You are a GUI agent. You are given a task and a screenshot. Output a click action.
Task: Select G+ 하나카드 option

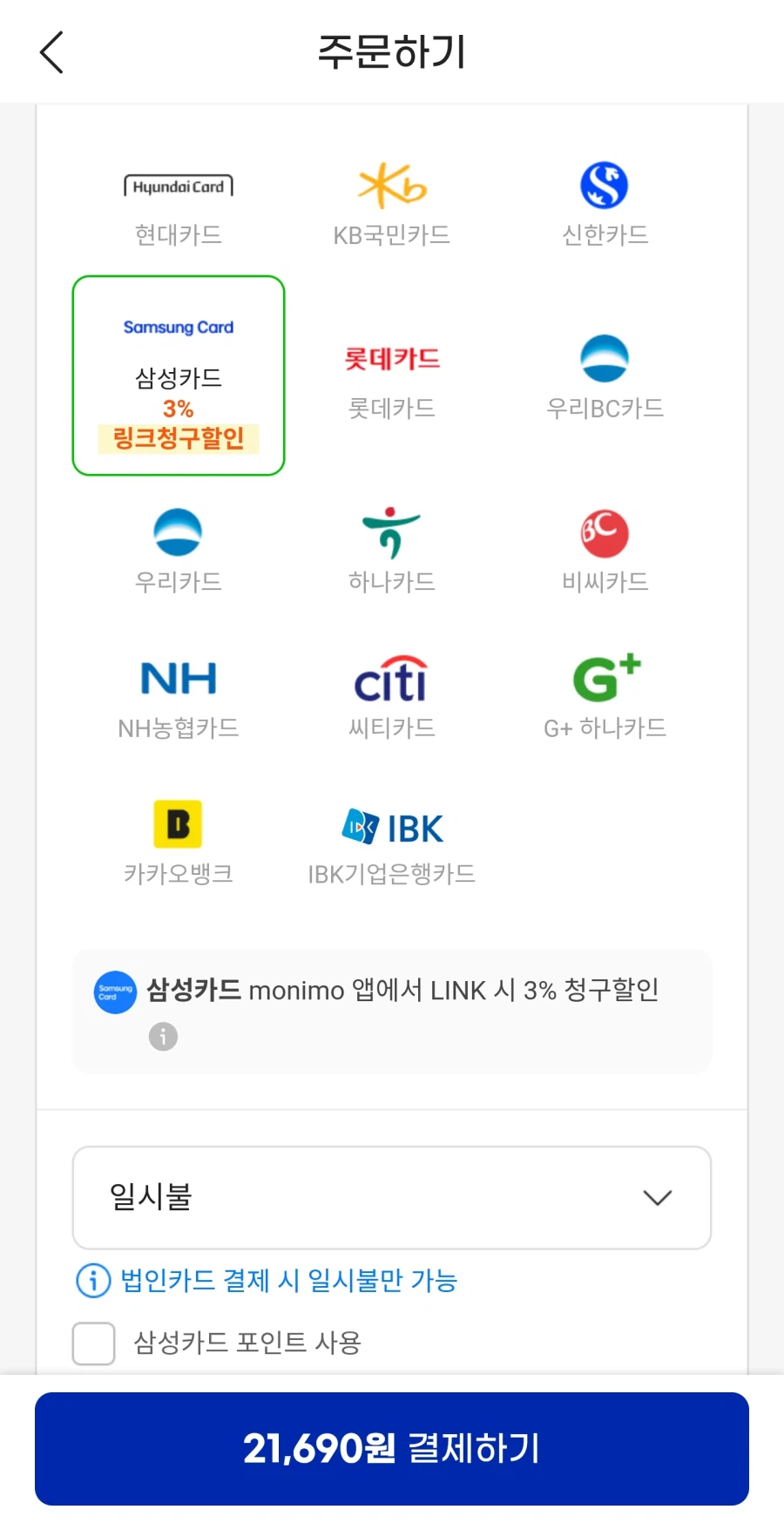pos(605,694)
